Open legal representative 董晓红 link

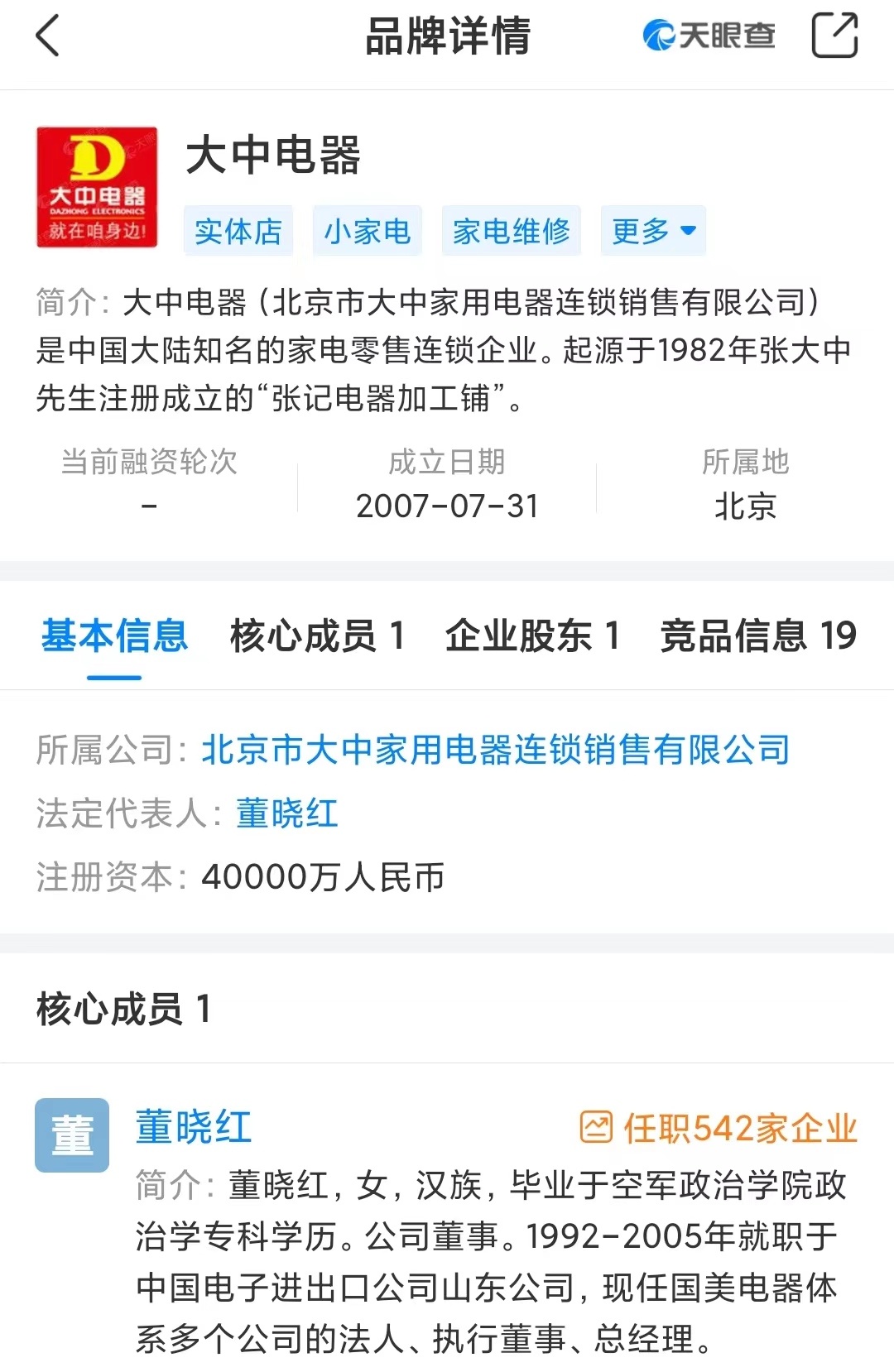(x=286, y=813)
